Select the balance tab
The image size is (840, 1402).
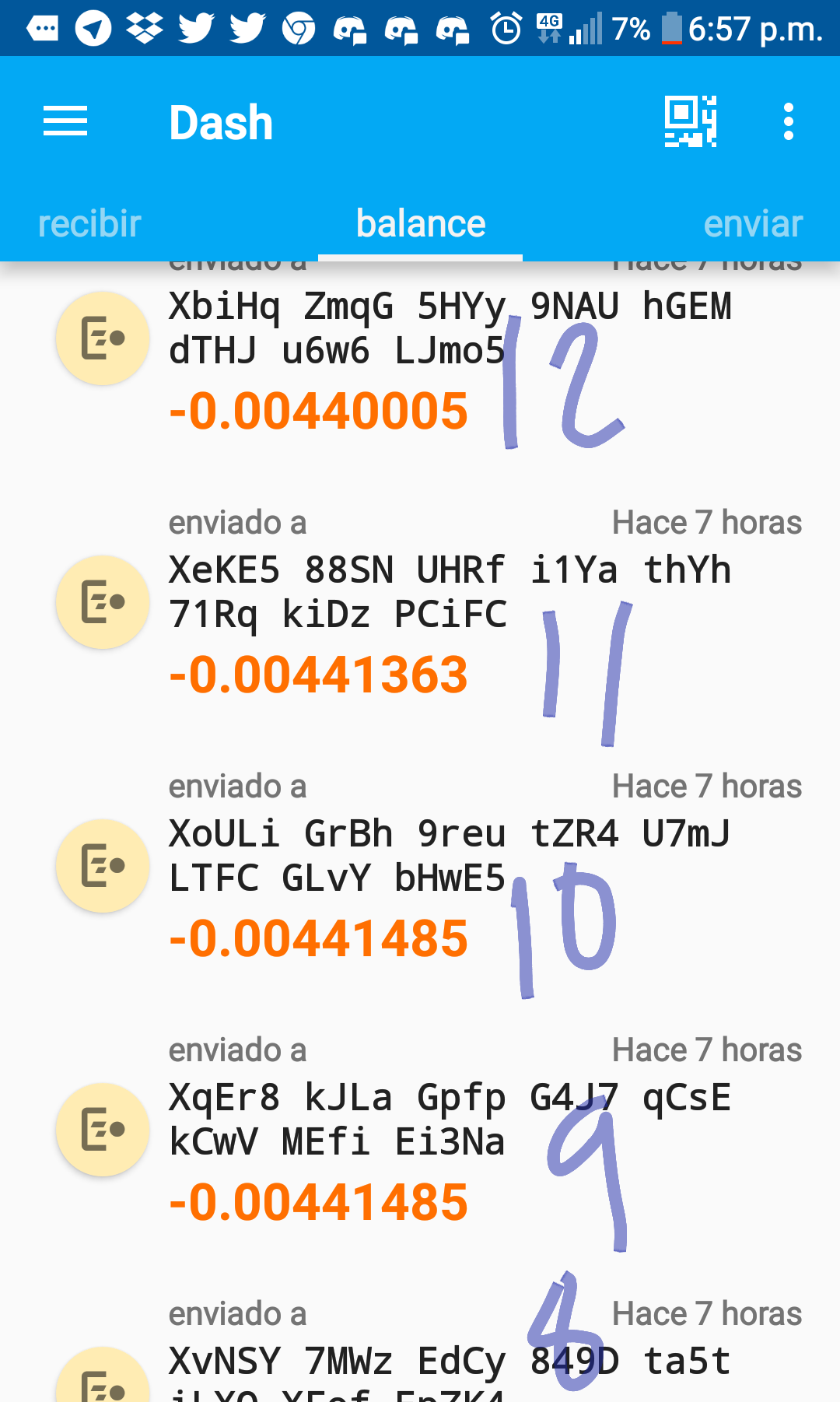pos(420,224)
